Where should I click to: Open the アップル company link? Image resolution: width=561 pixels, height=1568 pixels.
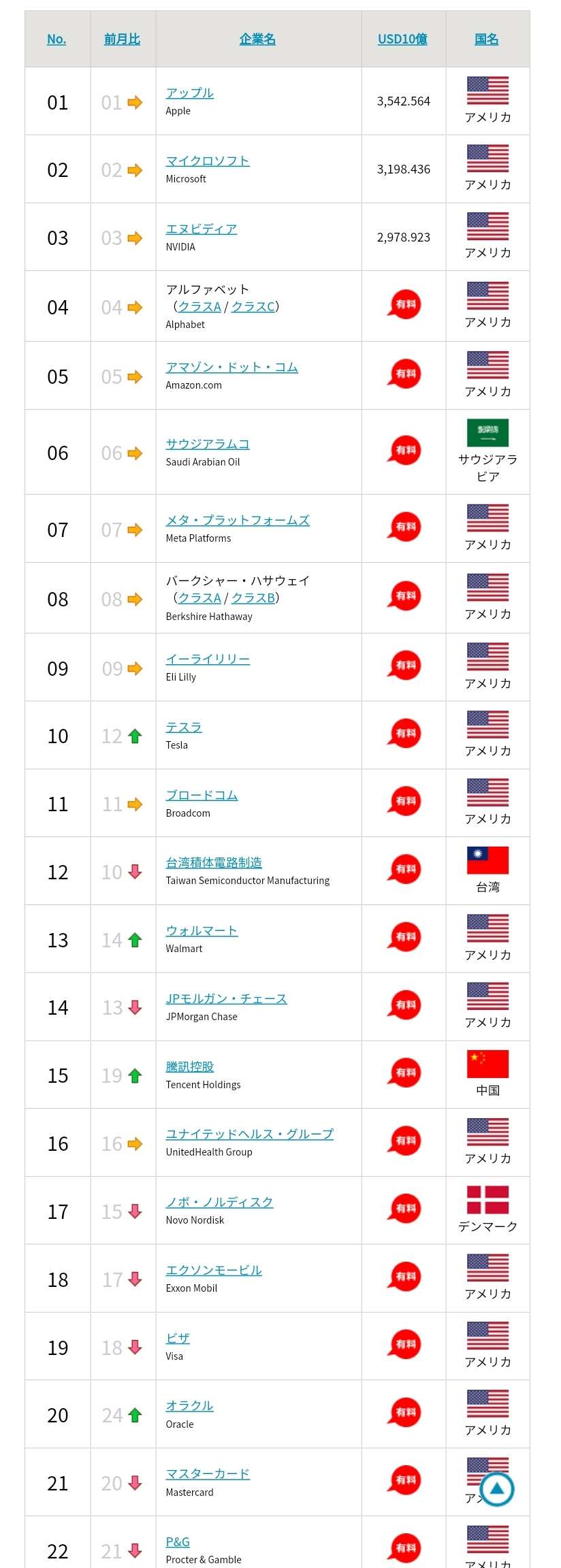point(189,93)
